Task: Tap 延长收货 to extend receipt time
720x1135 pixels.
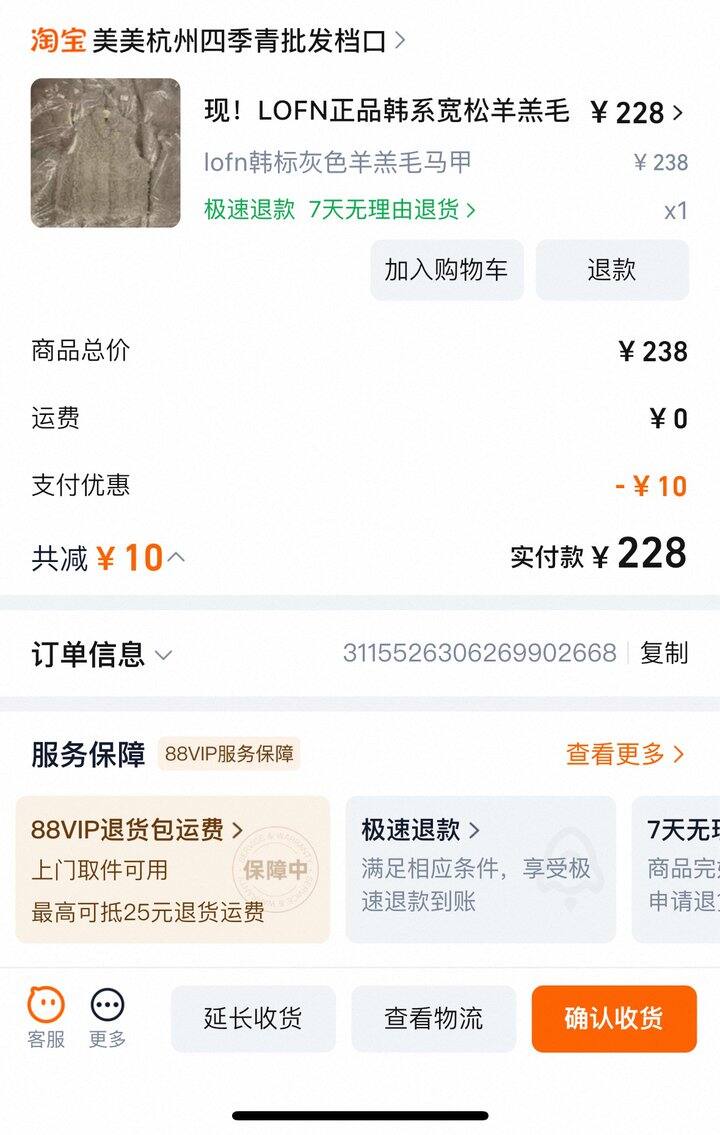Action: [253, 1019]
